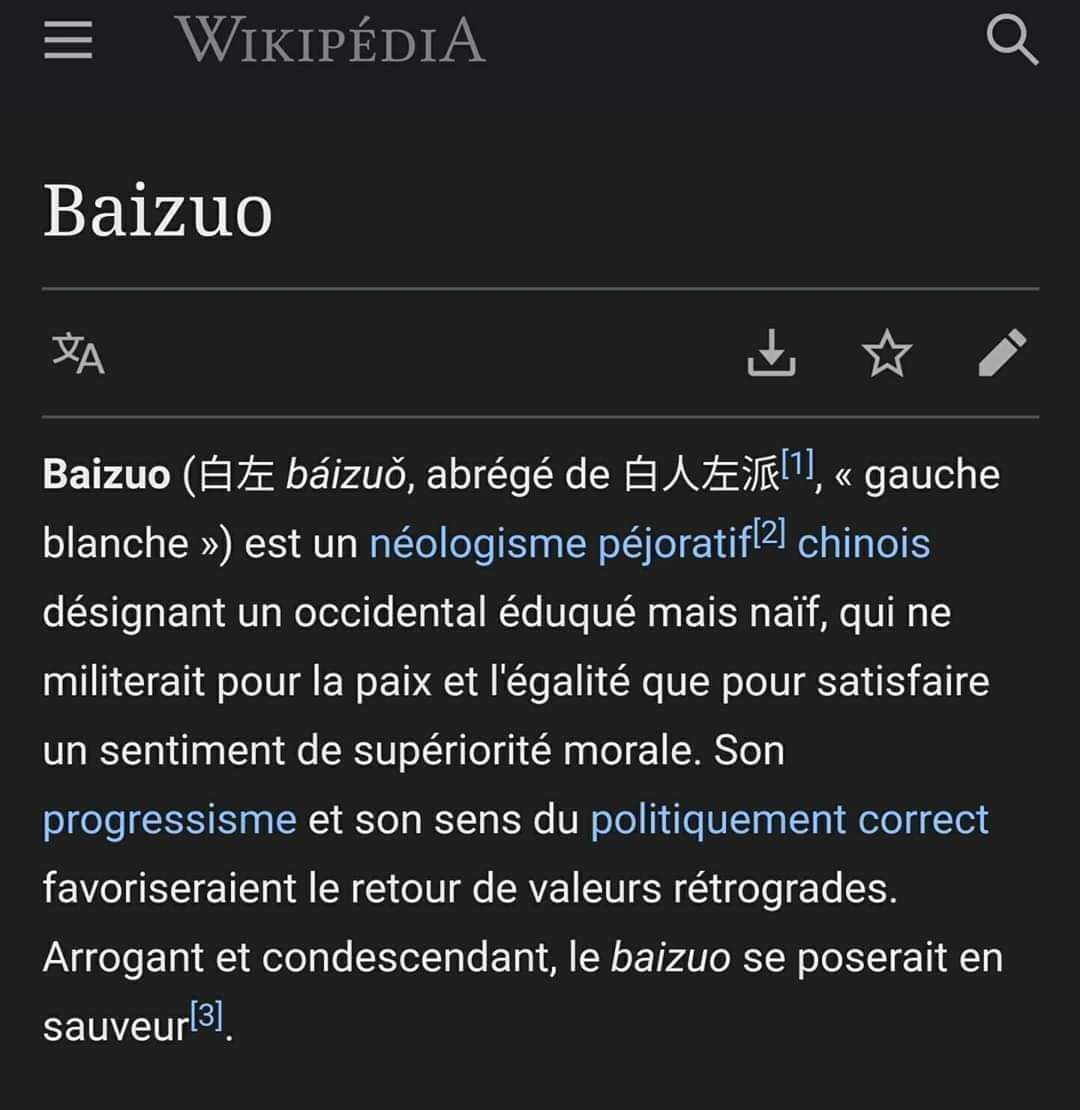This screenshot has height=1110, width=1080.
Task: Edit the article with the pencil icon
Action: (1002, 353)
